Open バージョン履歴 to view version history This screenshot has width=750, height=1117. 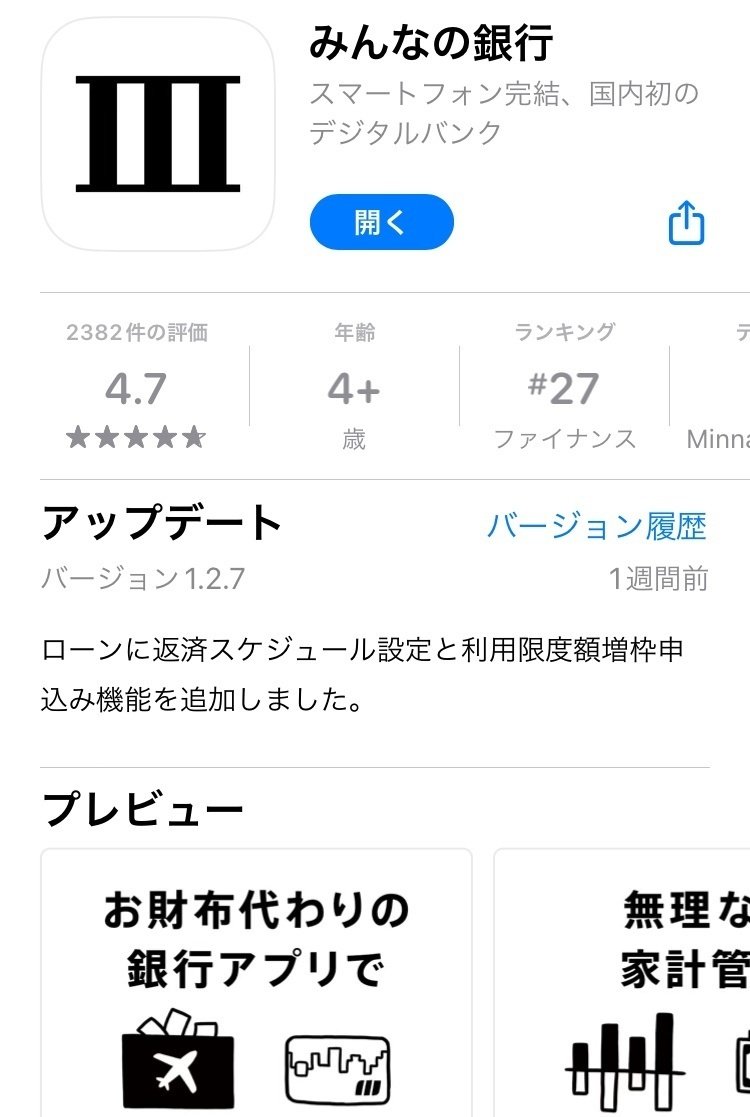tap(602, 525)
